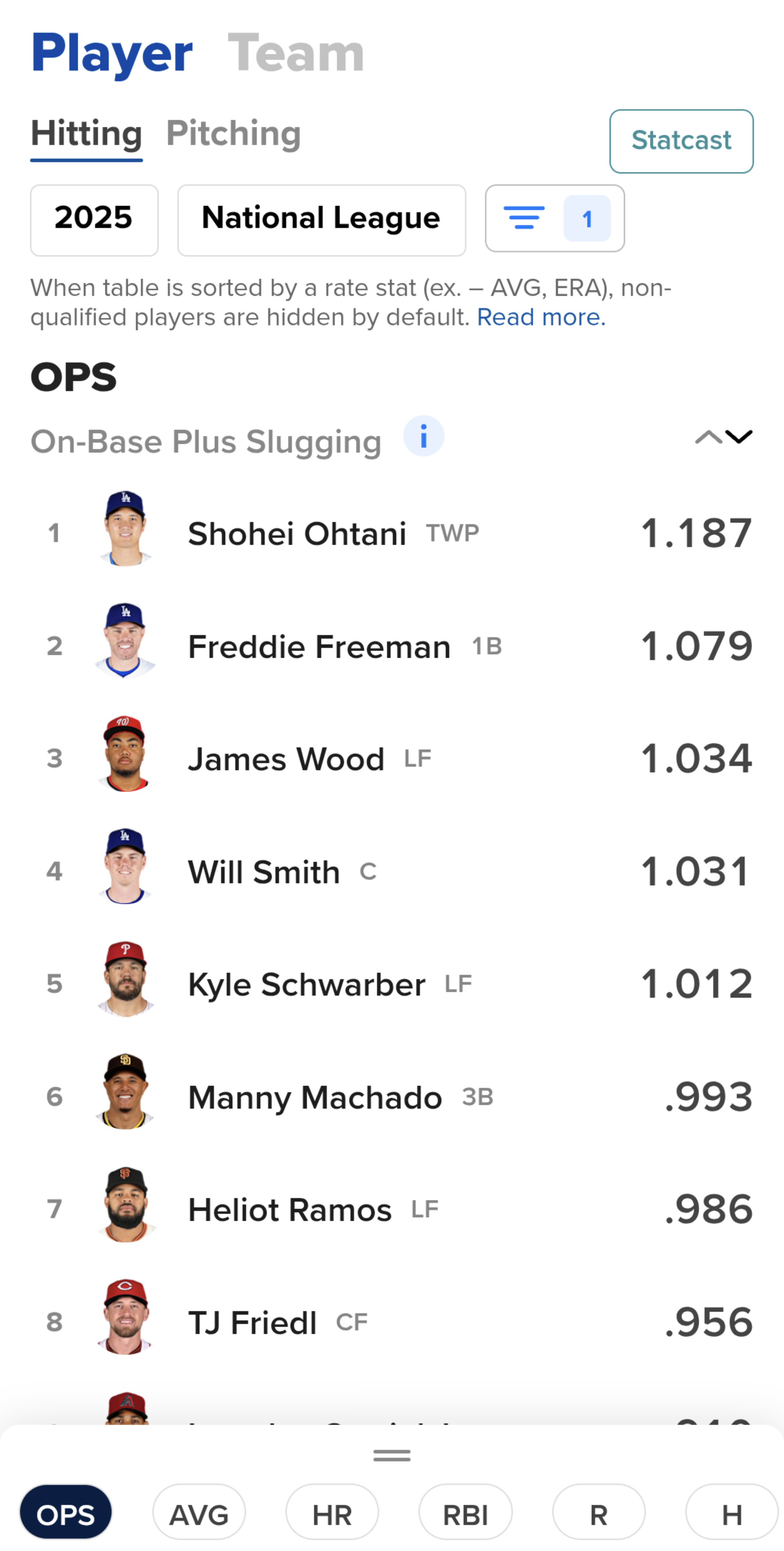Switch to the Pitching tab
Viewport: 784px width, 1551px height.
(x=234, y=134)
